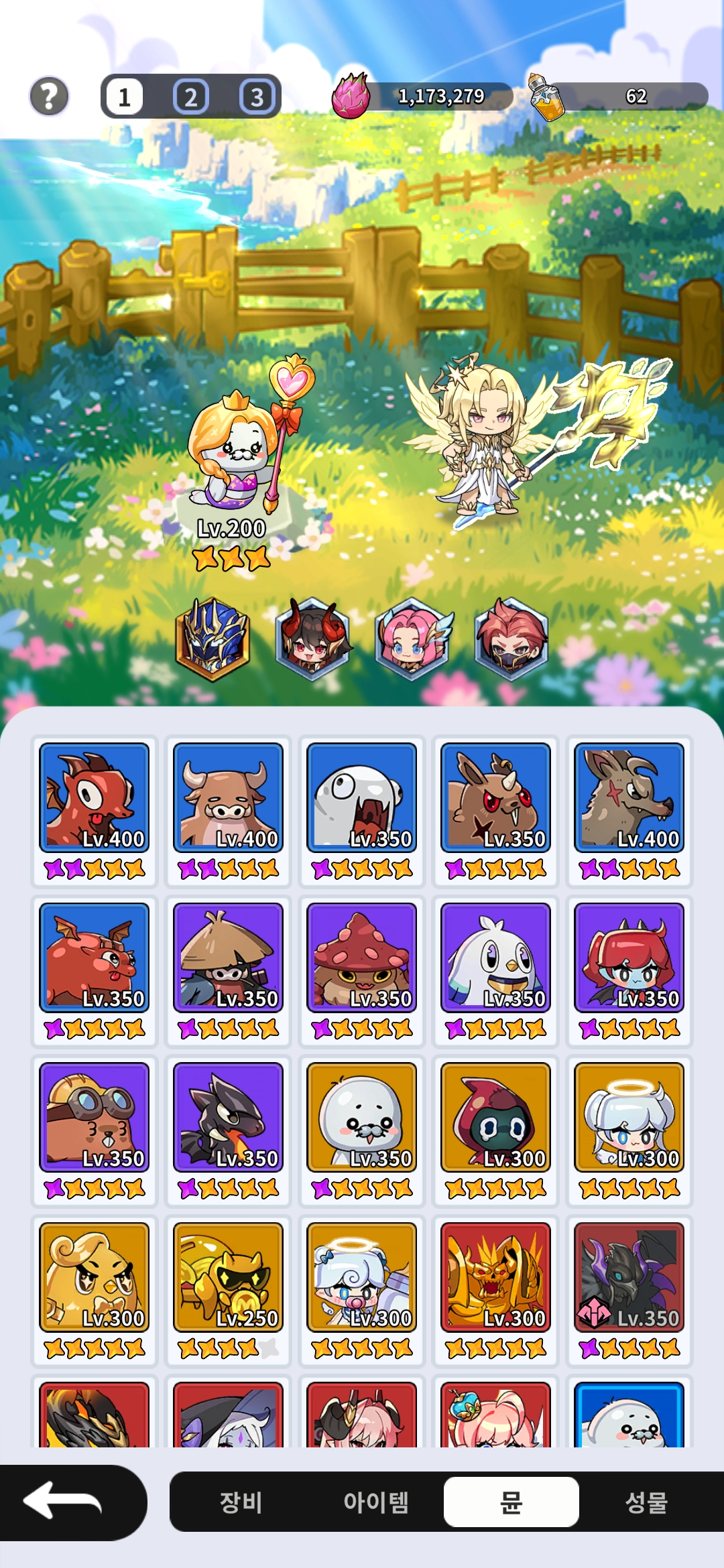
Task: Select the 문 tab
Action: [x=511, y=1502]
